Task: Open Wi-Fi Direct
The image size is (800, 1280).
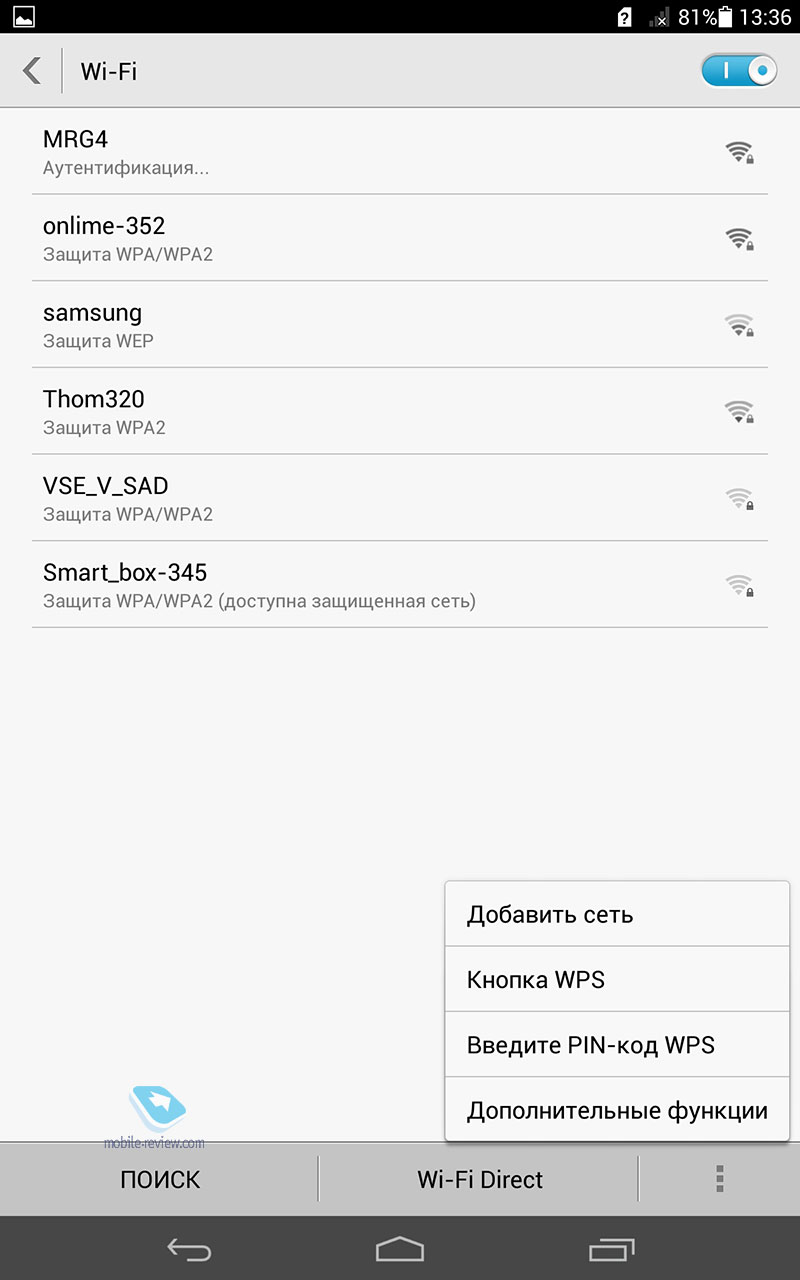Action: (x=480, y=1179)
